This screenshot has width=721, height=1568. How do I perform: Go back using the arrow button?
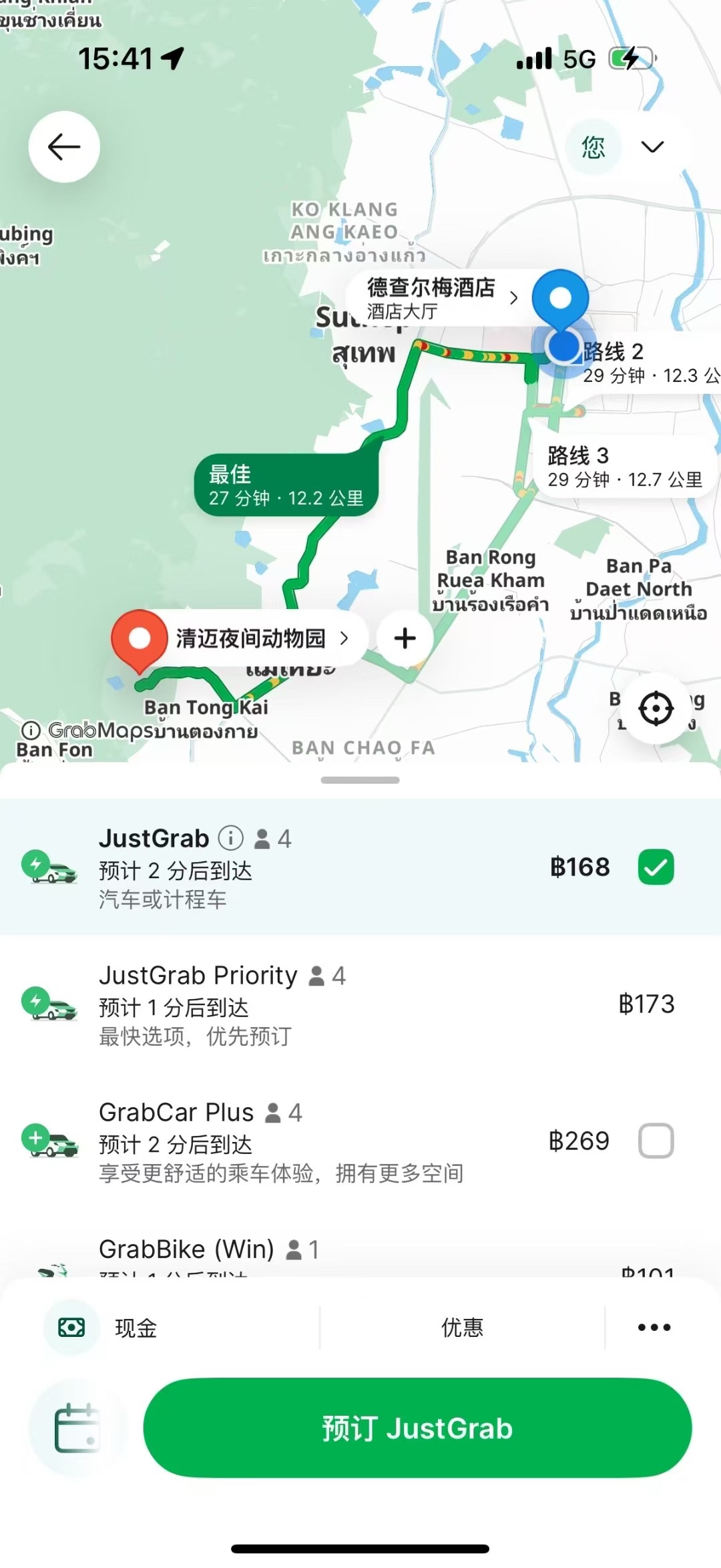click(x=64, y=147)
